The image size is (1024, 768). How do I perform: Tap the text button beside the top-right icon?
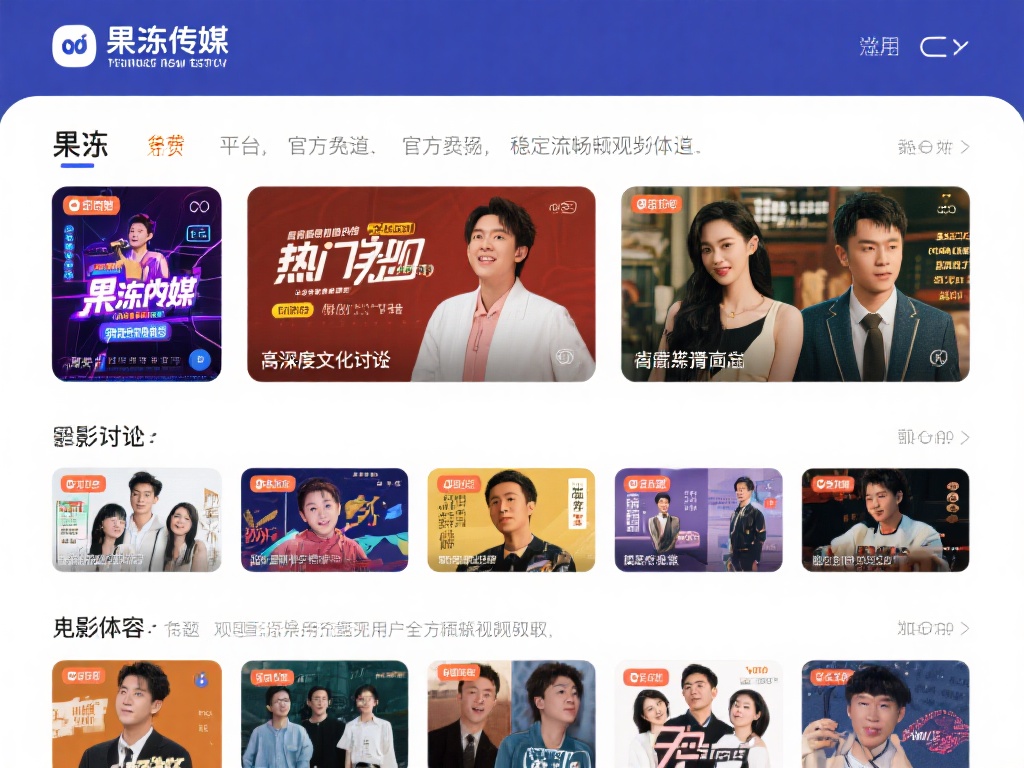tap(879, 47)
